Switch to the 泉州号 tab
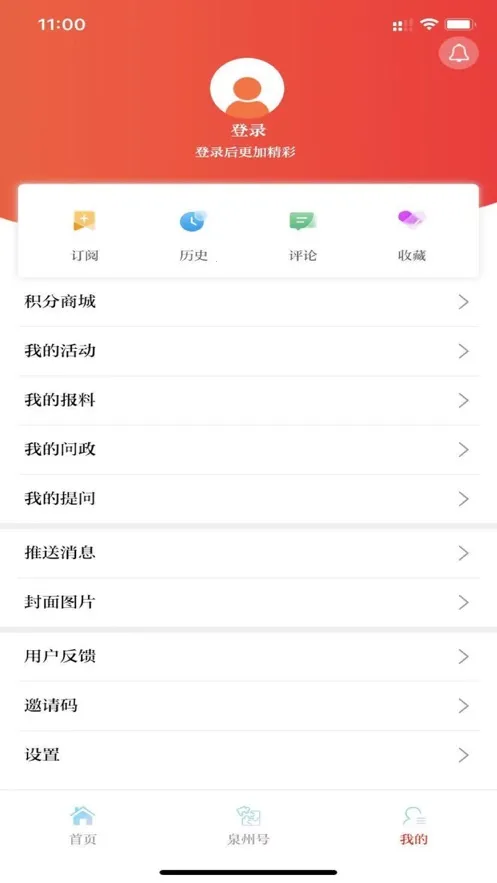 coord(248,825)
